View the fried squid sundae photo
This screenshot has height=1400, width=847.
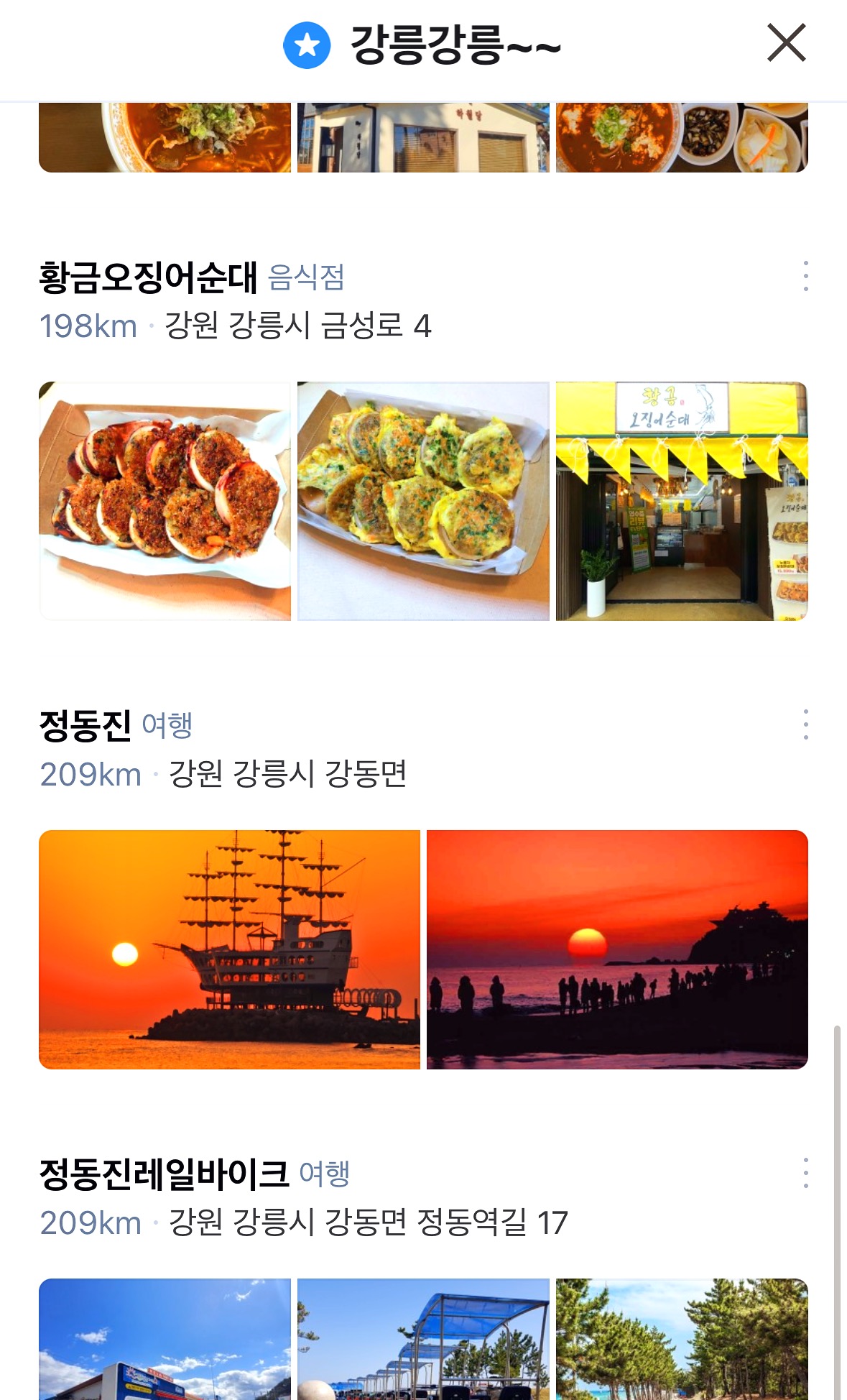pos(165,501)
